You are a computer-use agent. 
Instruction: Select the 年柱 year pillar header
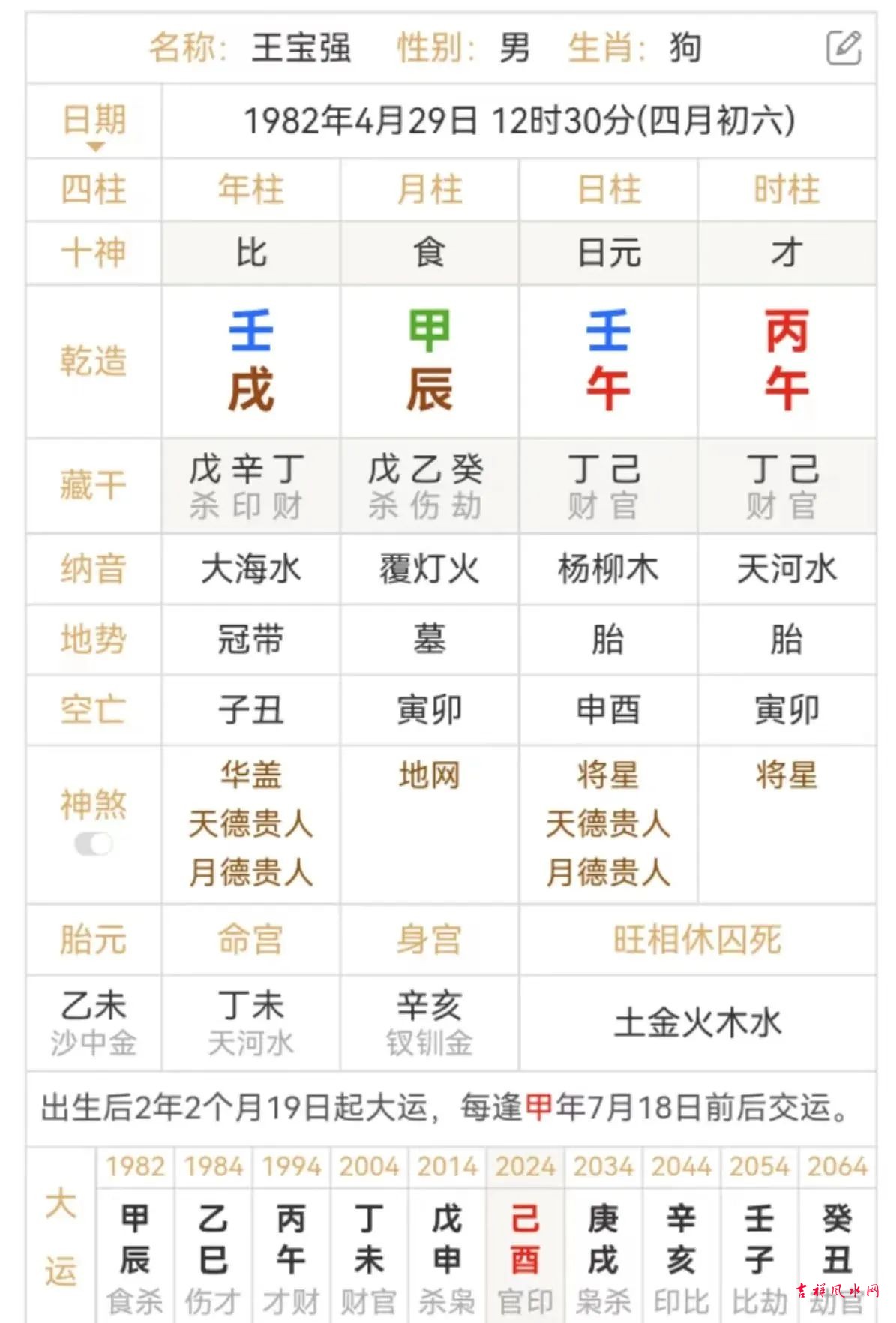coord(249,190)
